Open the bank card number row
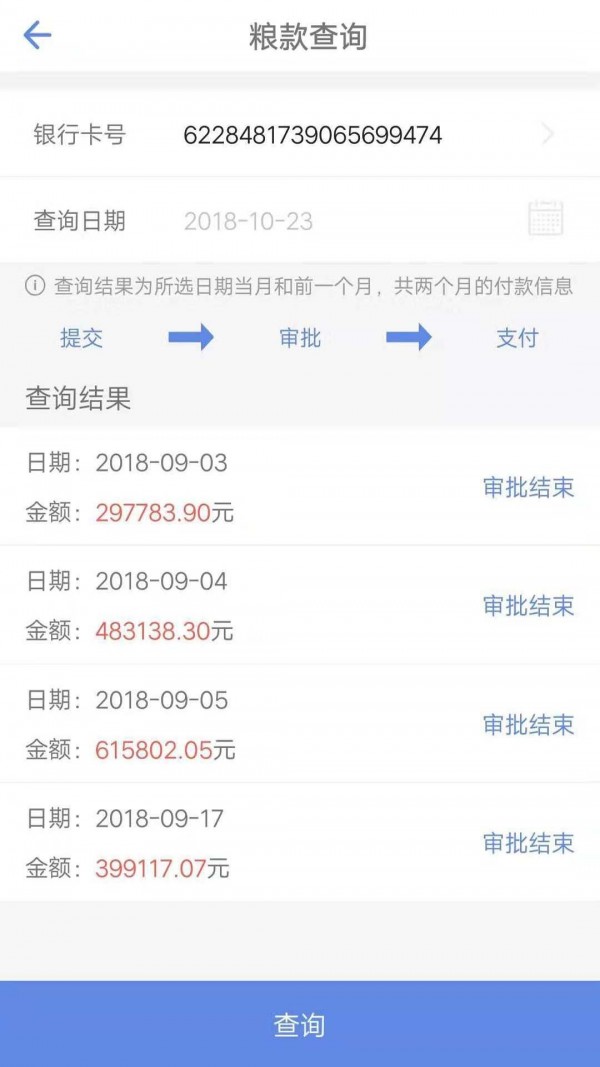The image size is (600, 1067). point(300,135)
